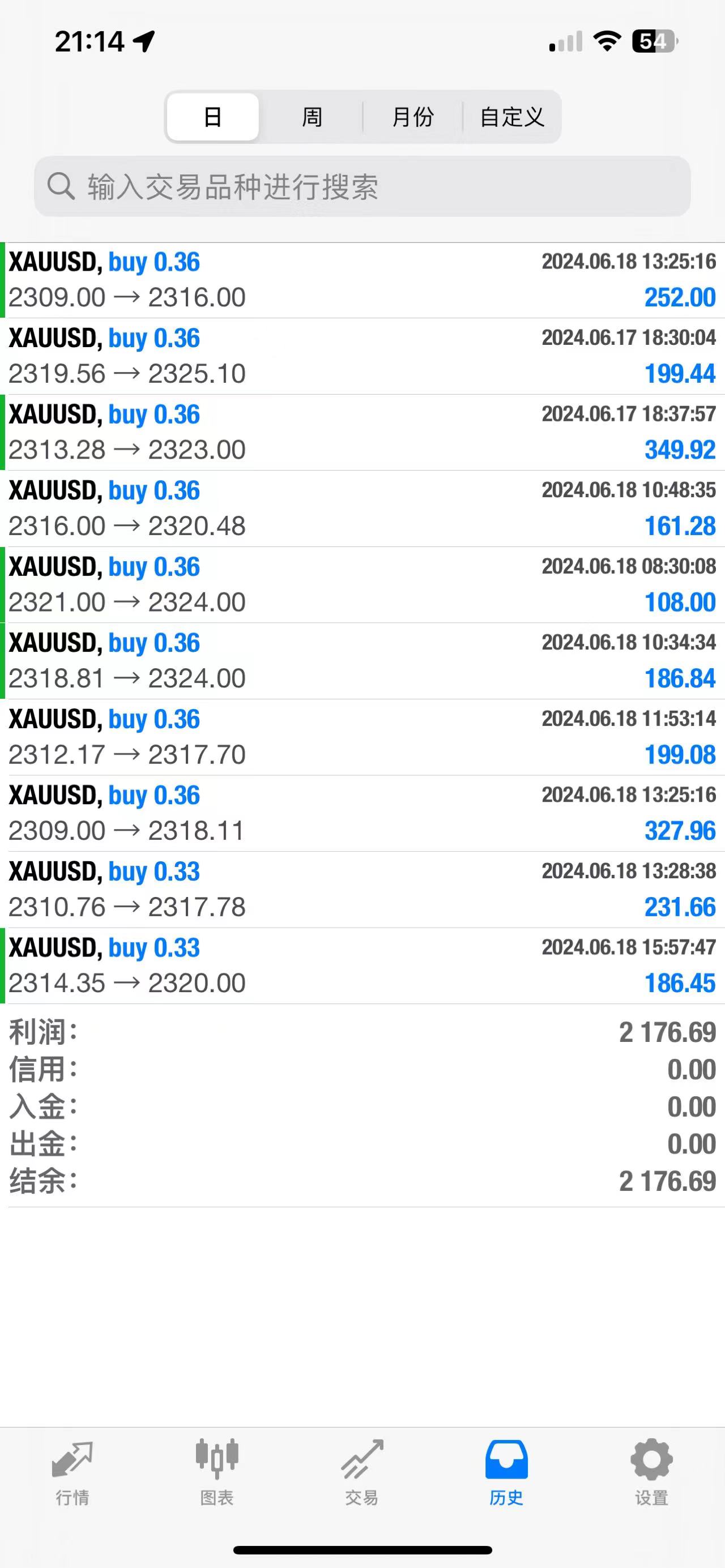The height and width of the screenshot is (1568, 725).
Task: Expand the 0.33 buy from 2310.76
Action: 362,889
